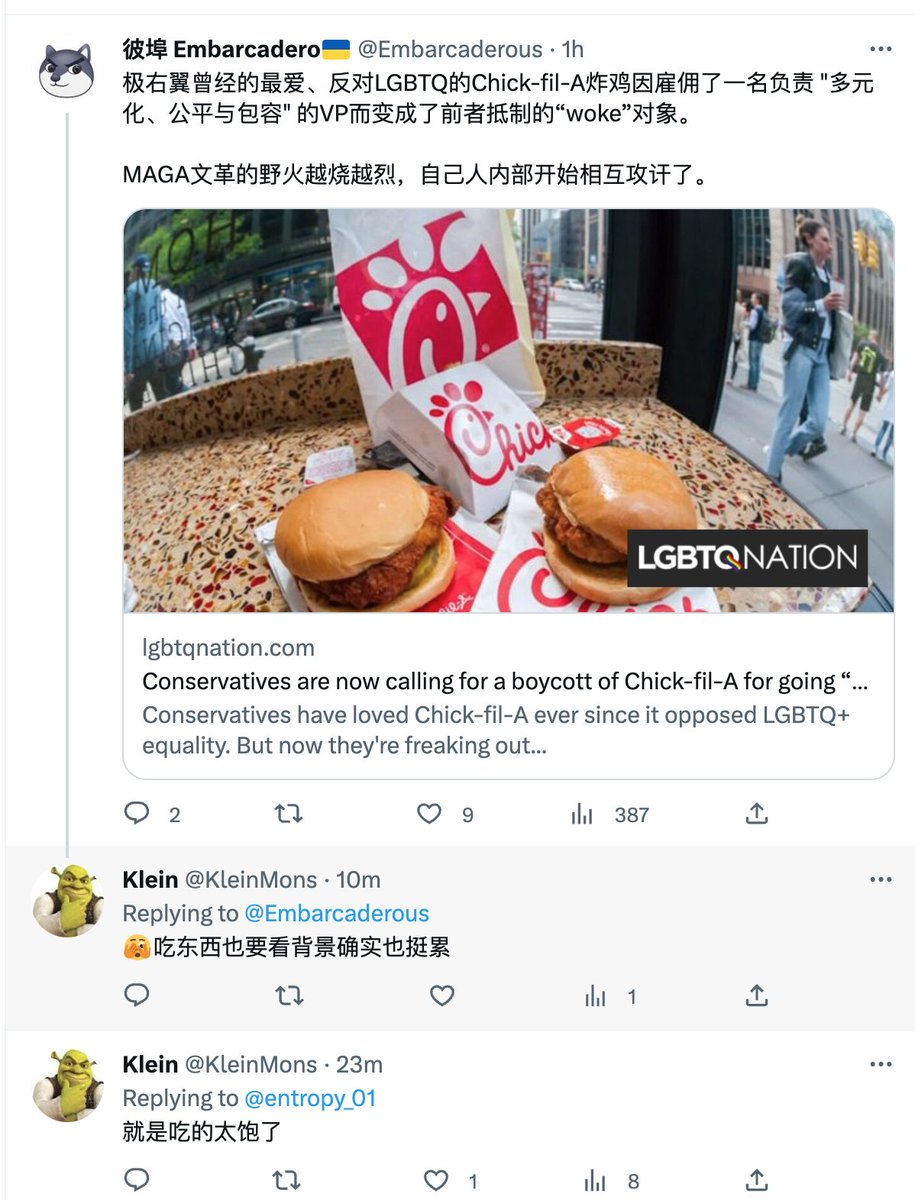This screenshot has width=915, height=1200.
Task: Share Klein's reply posted 10m ago
Action: (757, 996)
